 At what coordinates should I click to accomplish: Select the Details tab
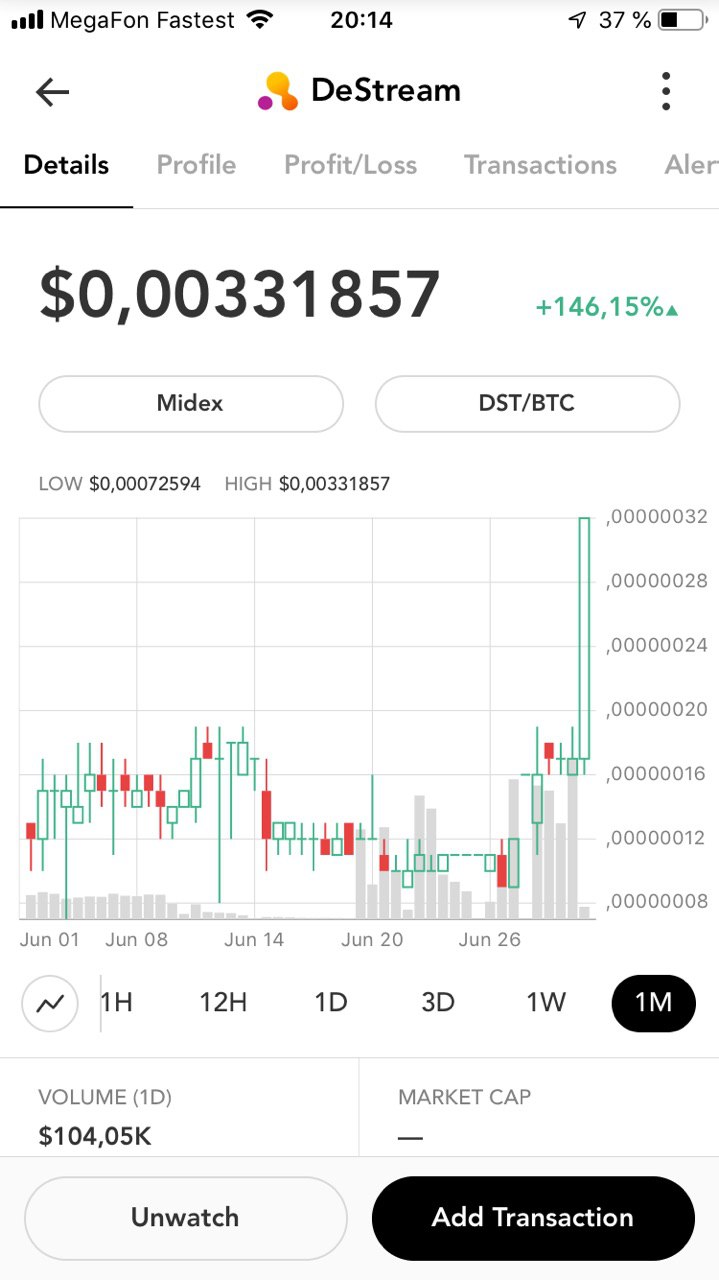[66, 165]
